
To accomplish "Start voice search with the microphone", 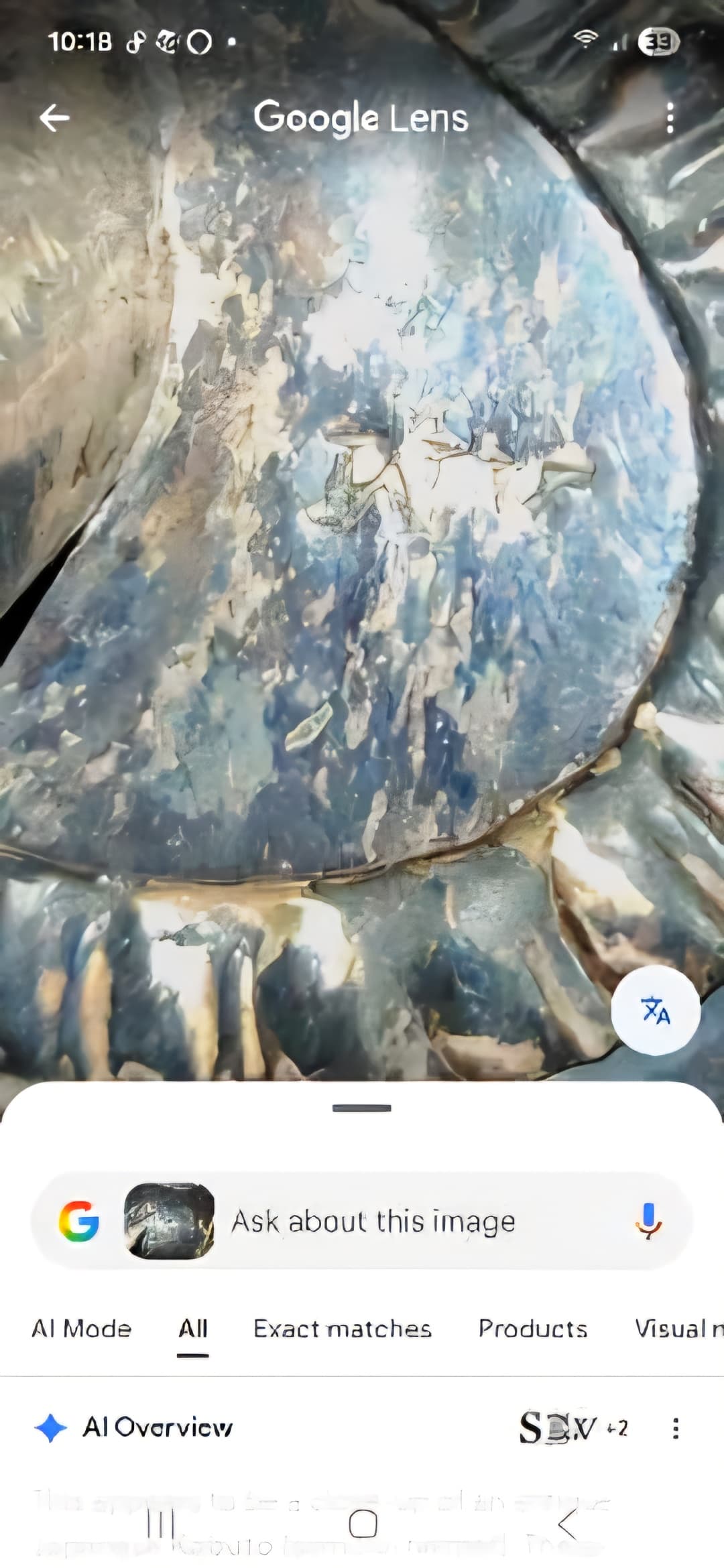I will click(648, 1220).
